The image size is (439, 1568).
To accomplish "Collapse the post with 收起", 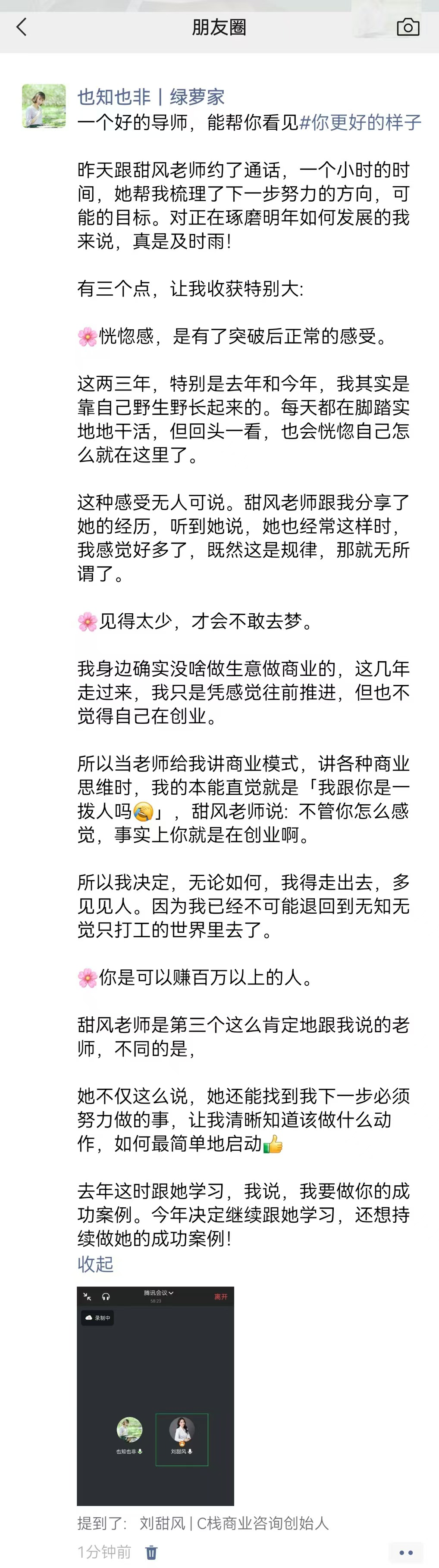I will tap(95, 1264).
